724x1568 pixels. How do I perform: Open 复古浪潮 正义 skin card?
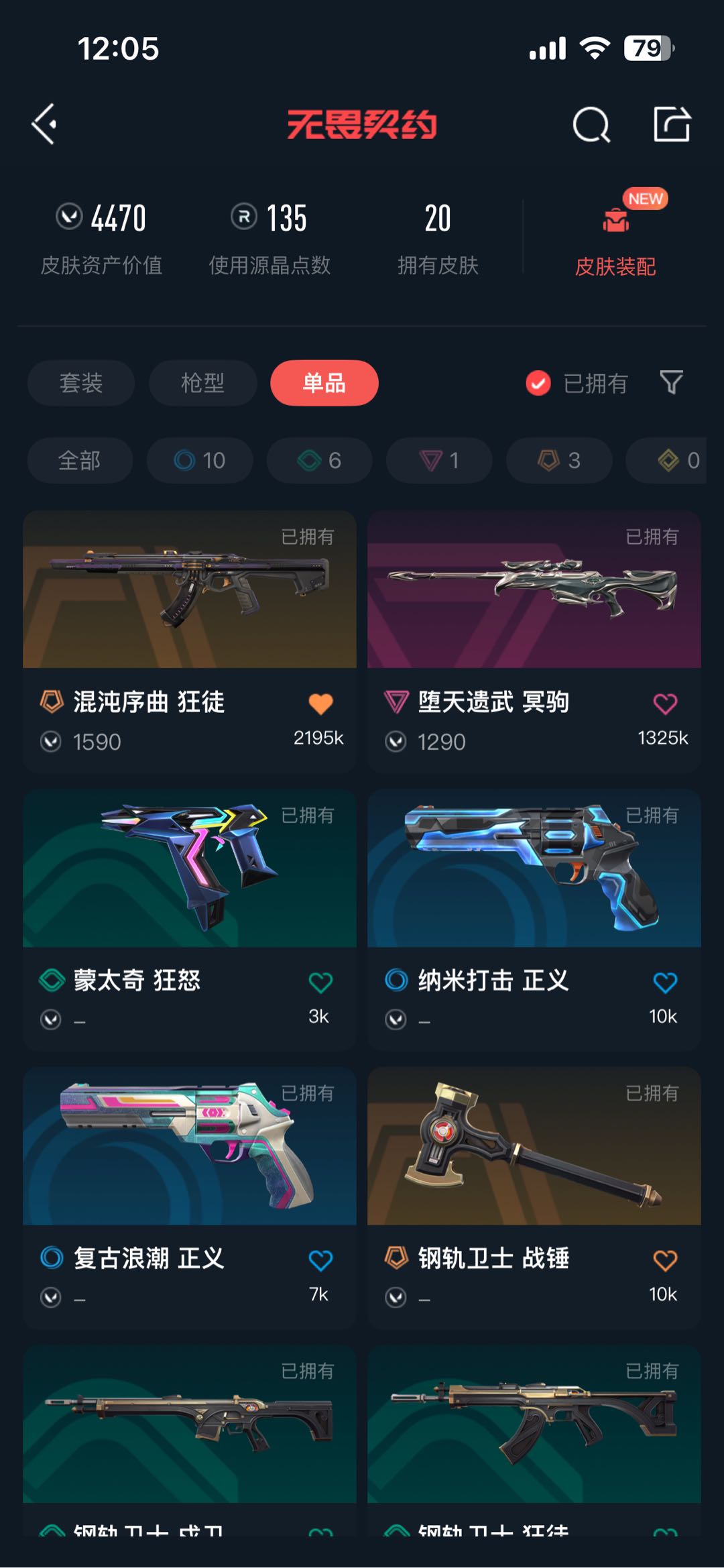click(190, 1198)
